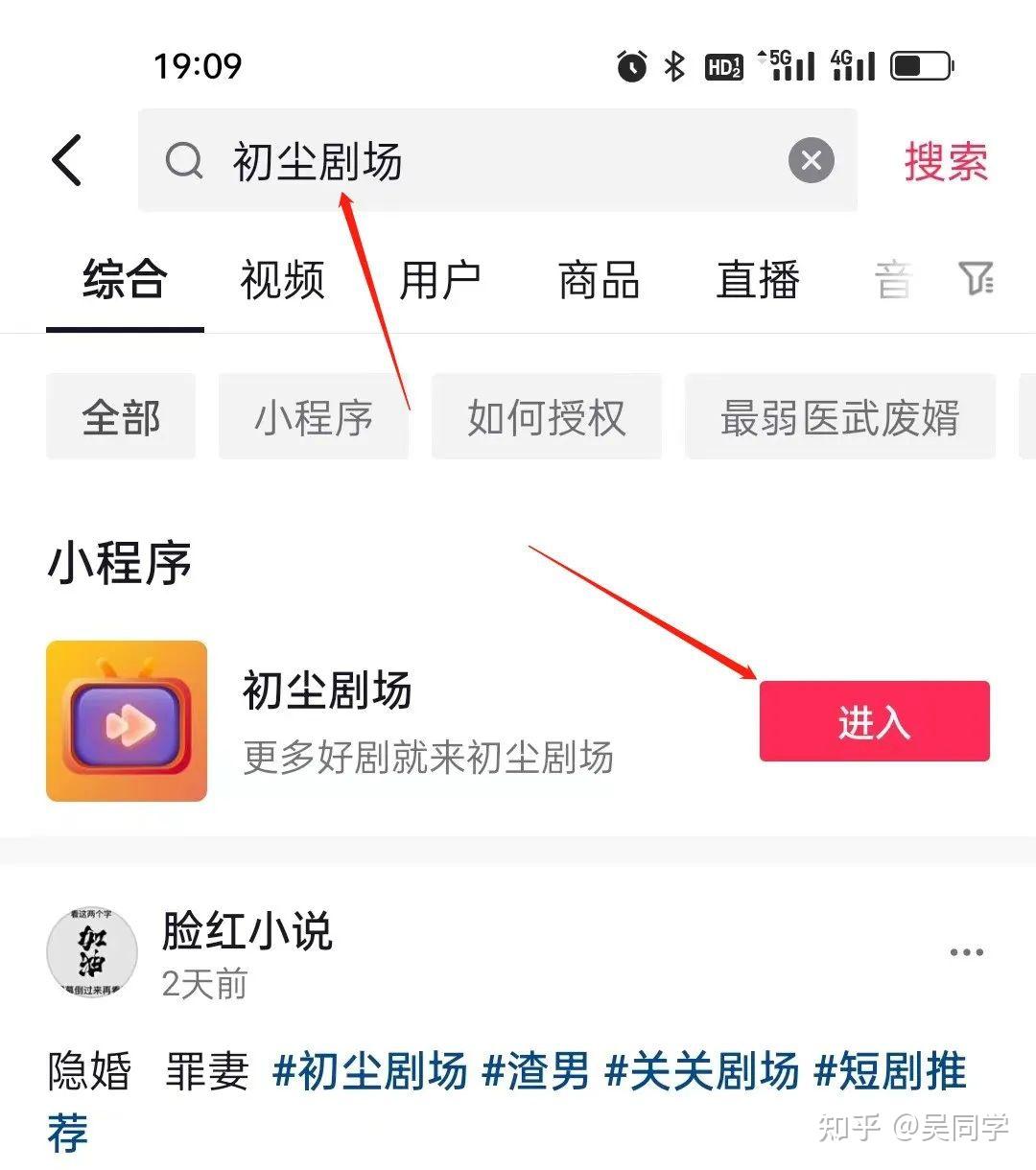Select the 如何授权 chip
Screen dimensions: 1036x1170
coord(546,417)
